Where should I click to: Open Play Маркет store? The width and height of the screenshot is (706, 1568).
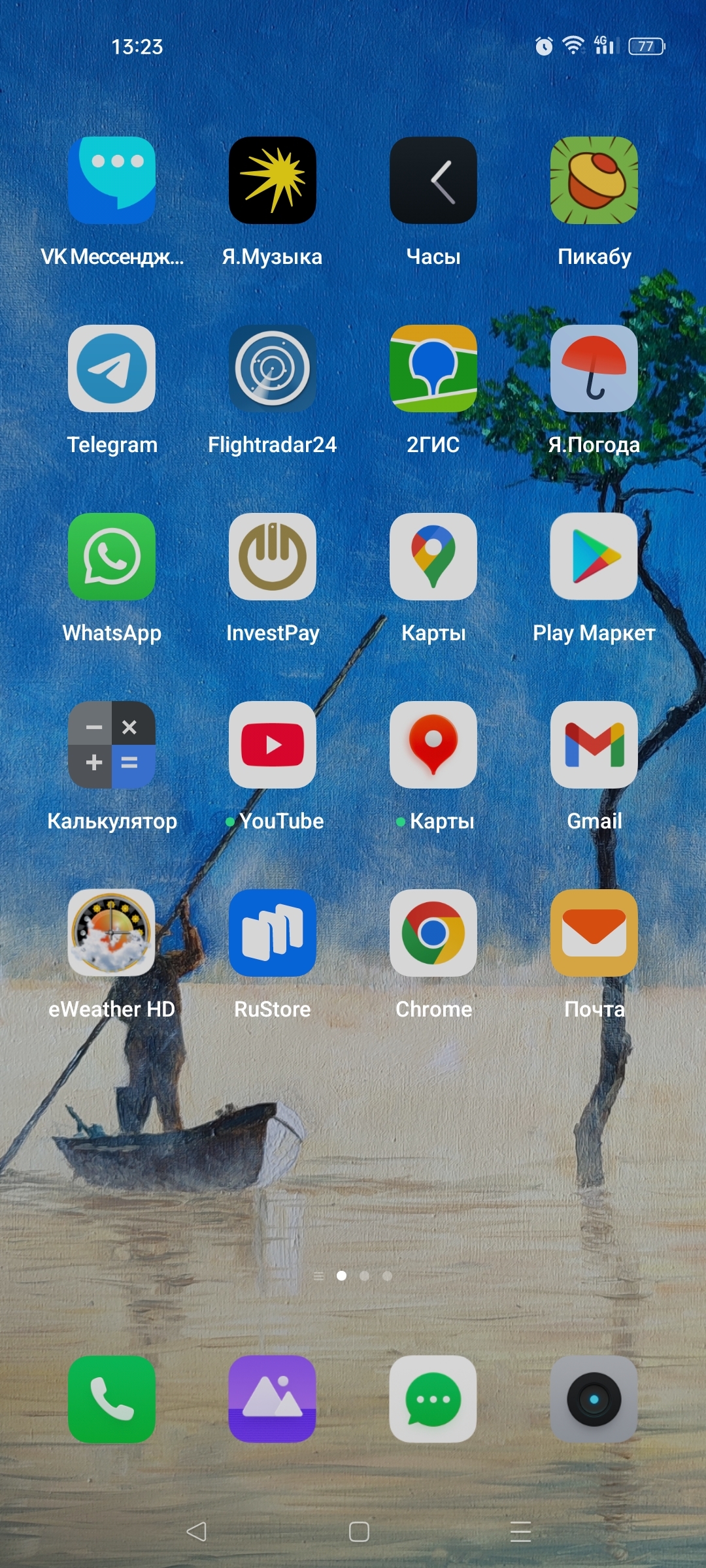click(594, 557)
